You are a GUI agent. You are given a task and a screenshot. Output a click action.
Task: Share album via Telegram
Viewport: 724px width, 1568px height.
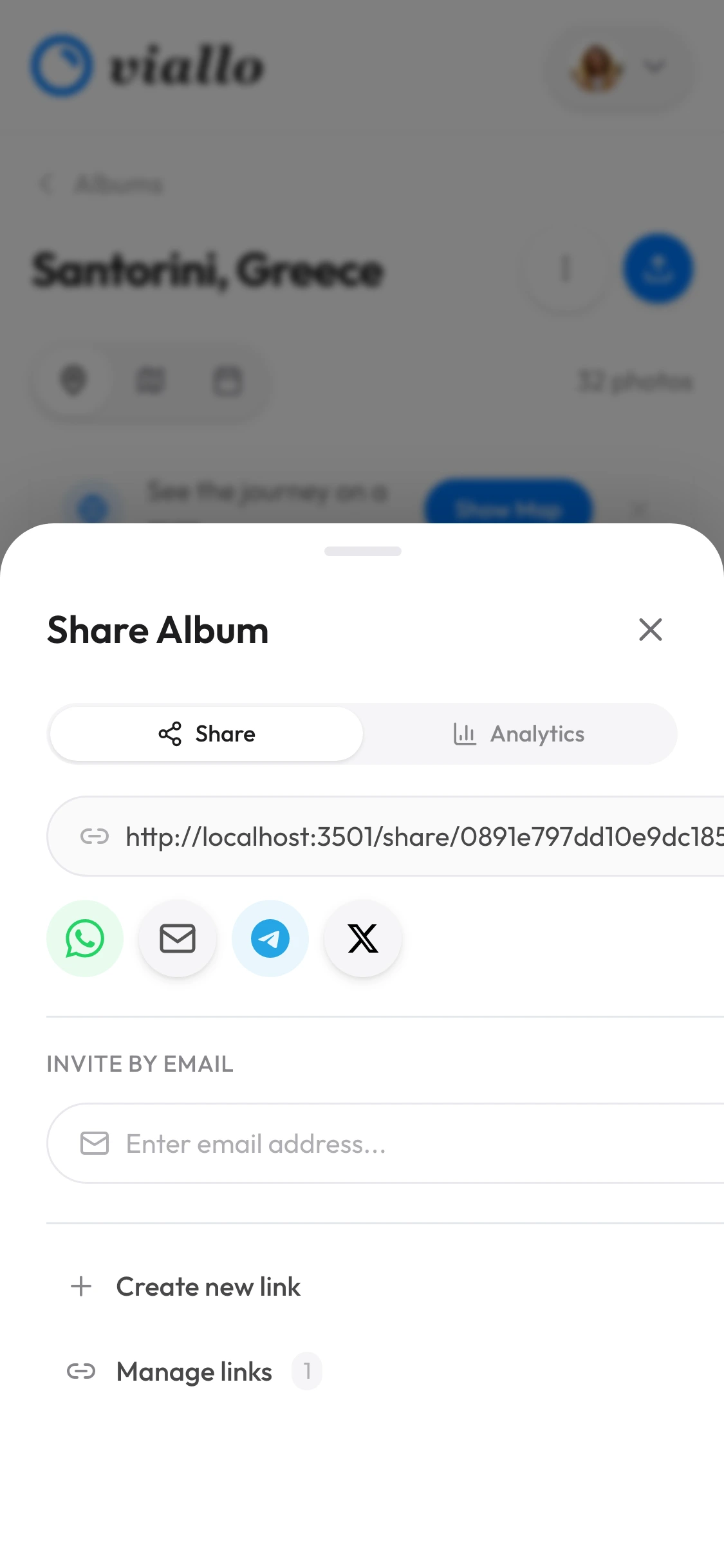click(270, 938)
